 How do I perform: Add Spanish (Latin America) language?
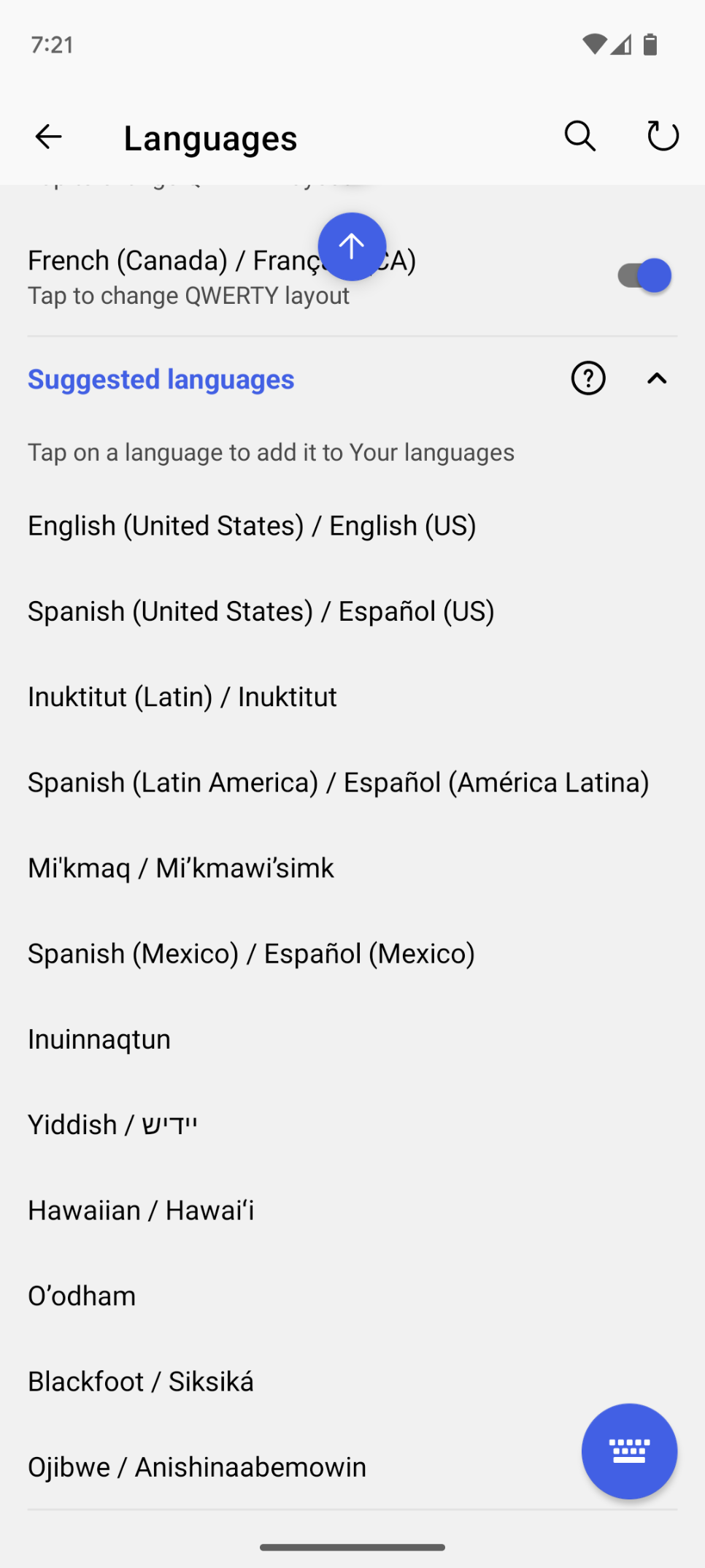352,782
